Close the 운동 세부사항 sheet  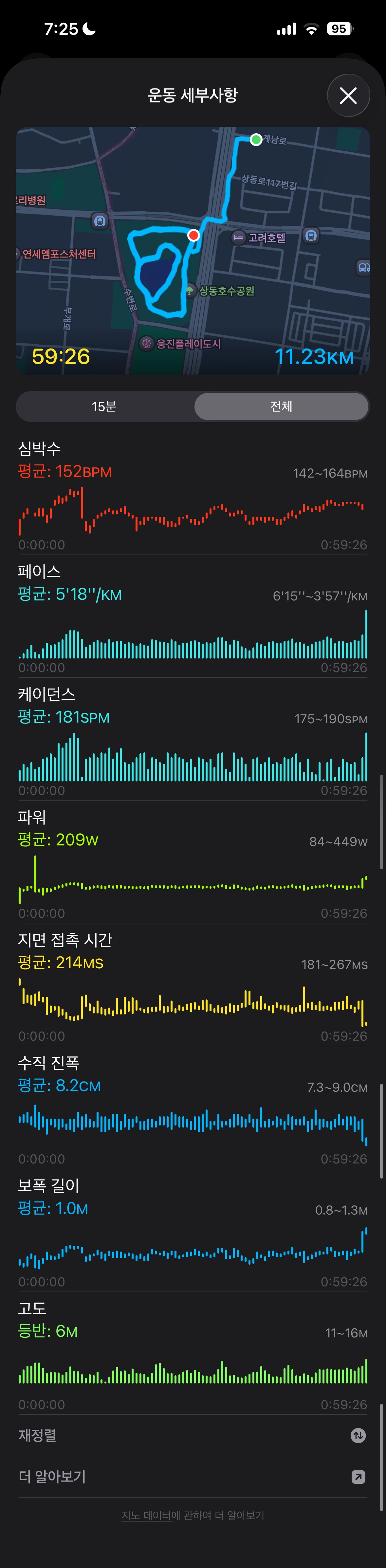pos(348,96)
